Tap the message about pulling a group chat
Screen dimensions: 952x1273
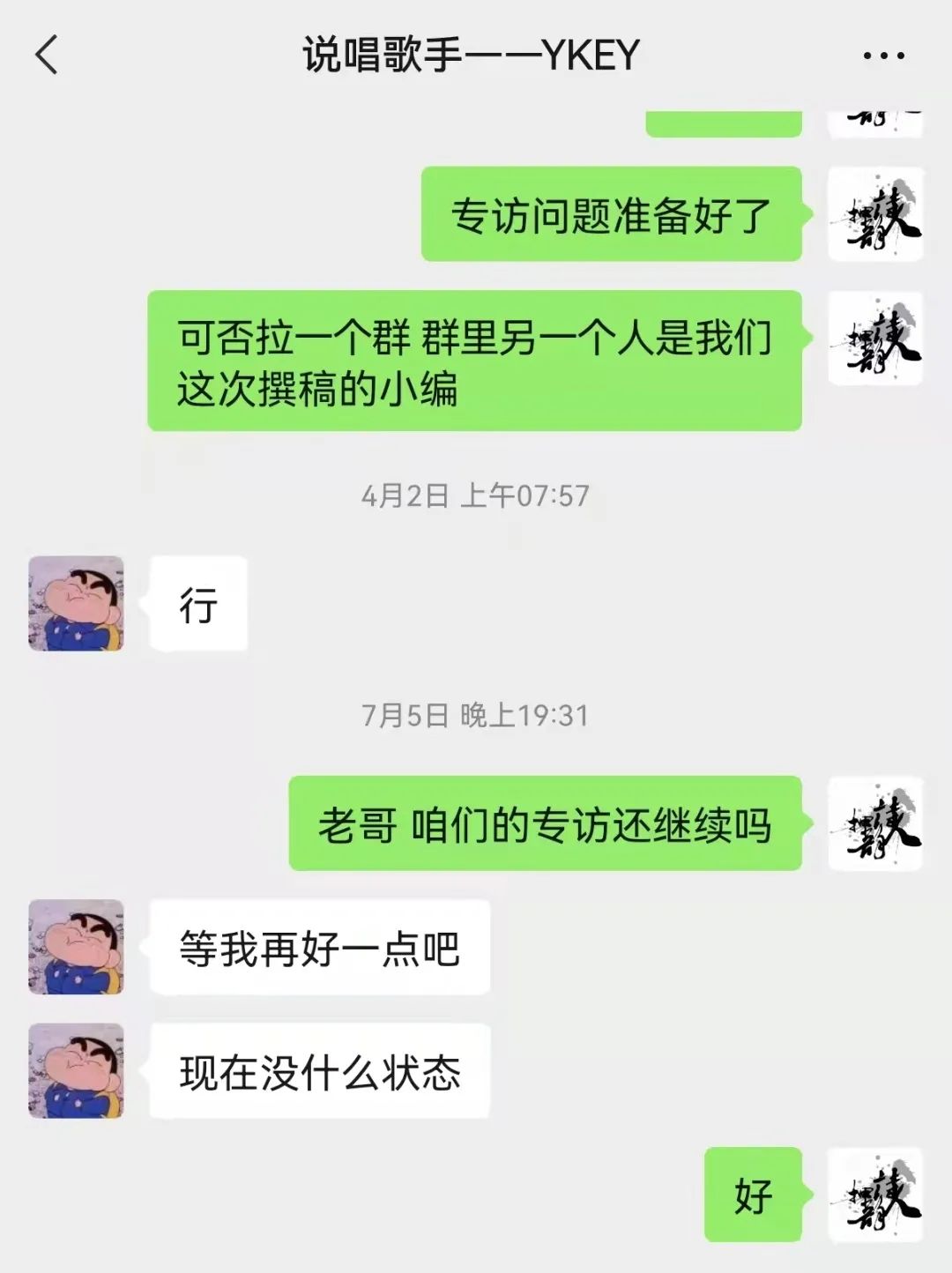pos(476,361)
